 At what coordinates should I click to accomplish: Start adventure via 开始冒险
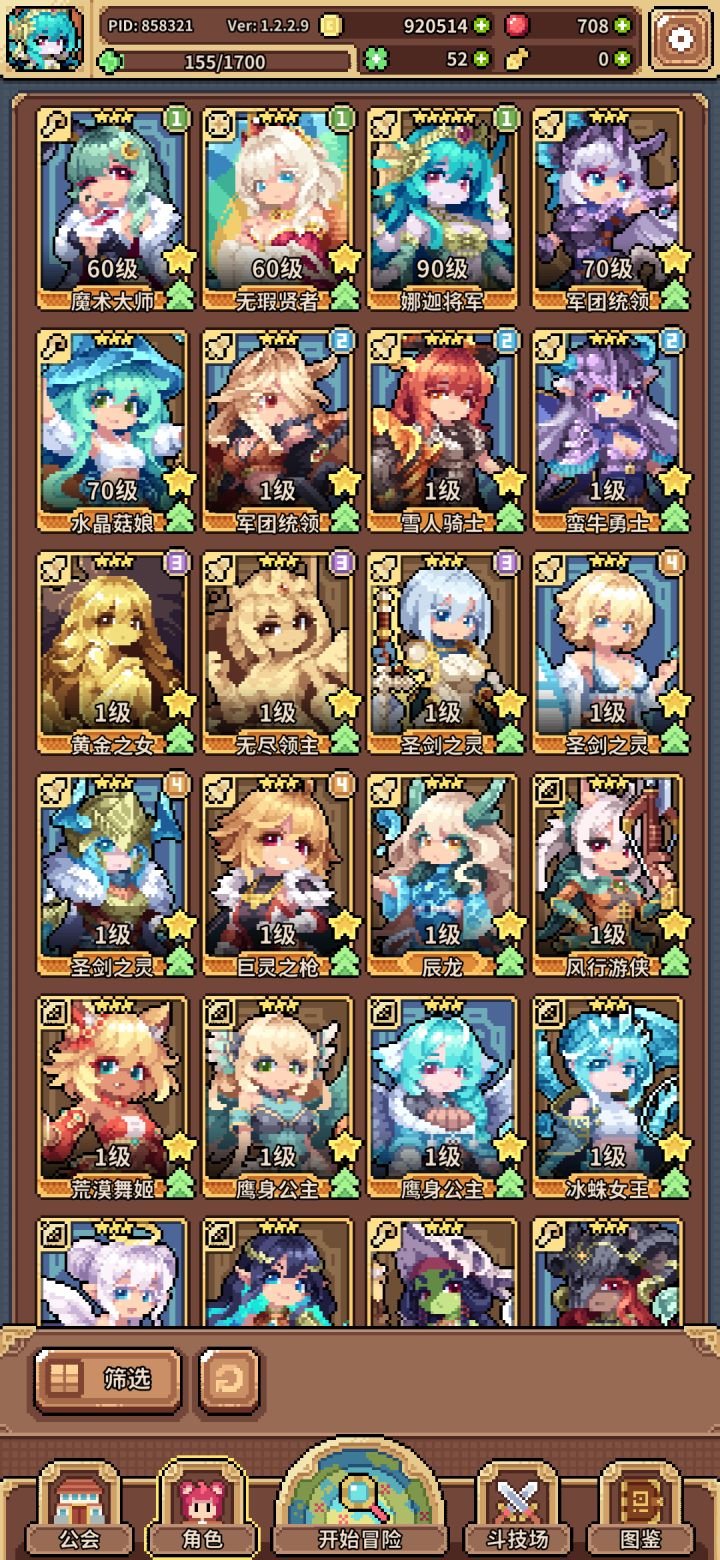(x=359, y=1500)
